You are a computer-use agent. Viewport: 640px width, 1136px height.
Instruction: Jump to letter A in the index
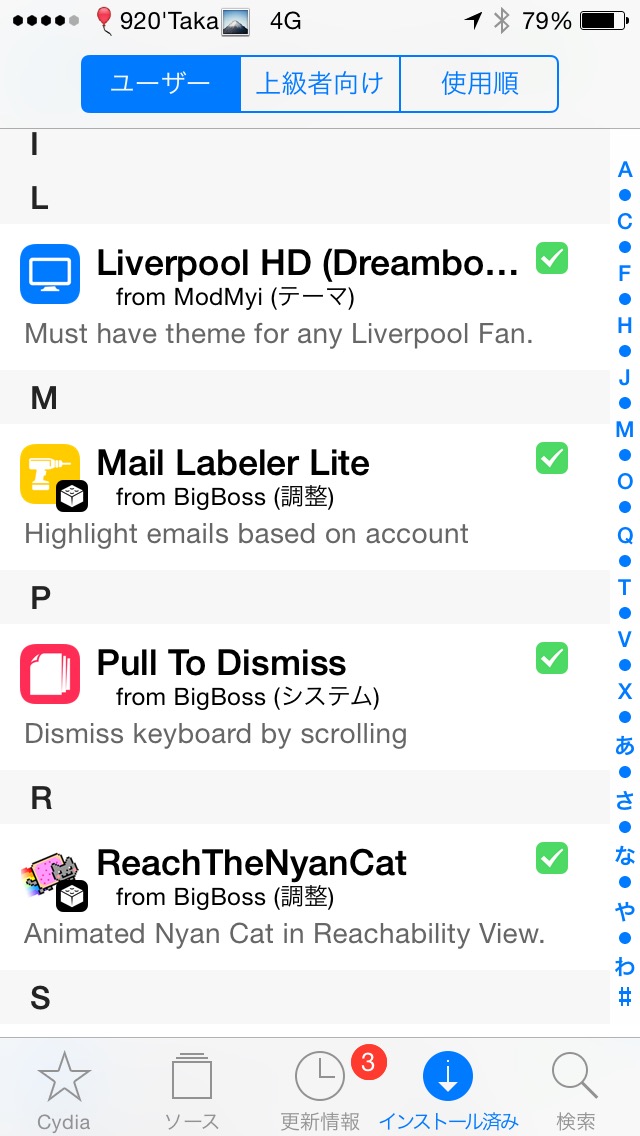pyautogui.click(x=624, y=170)
